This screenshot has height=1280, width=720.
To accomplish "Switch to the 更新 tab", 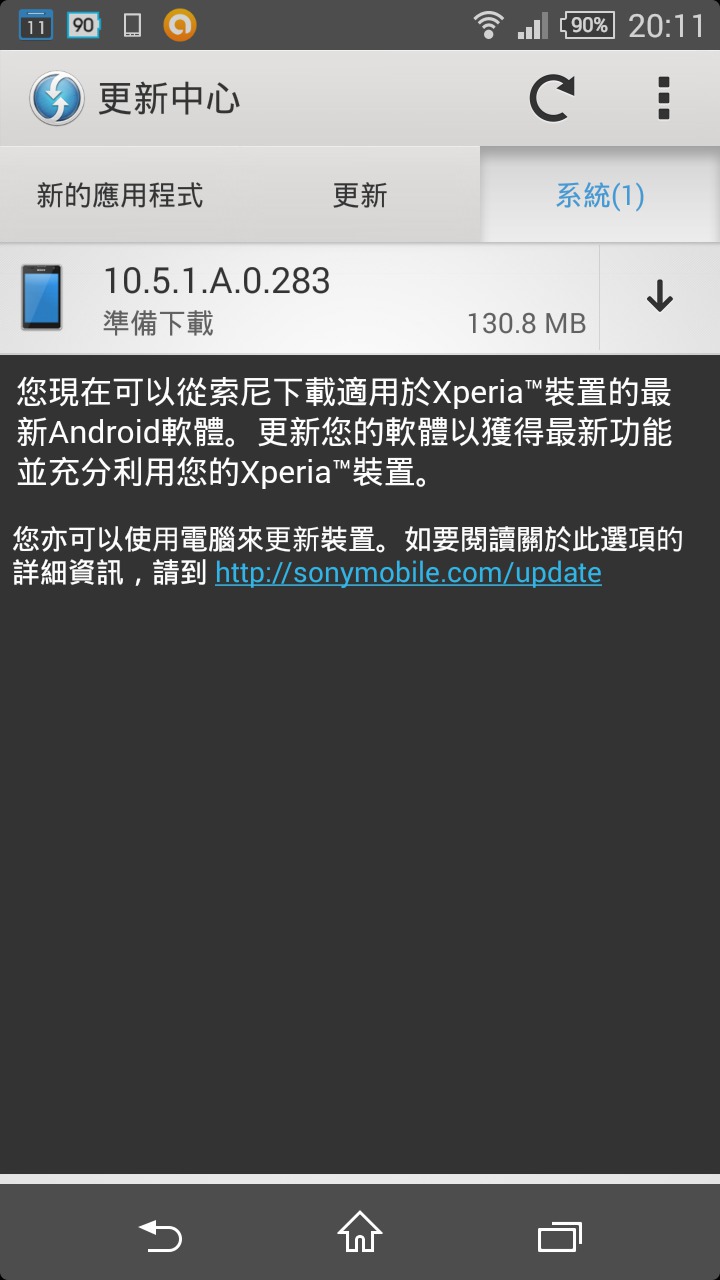I will [360, 195].
